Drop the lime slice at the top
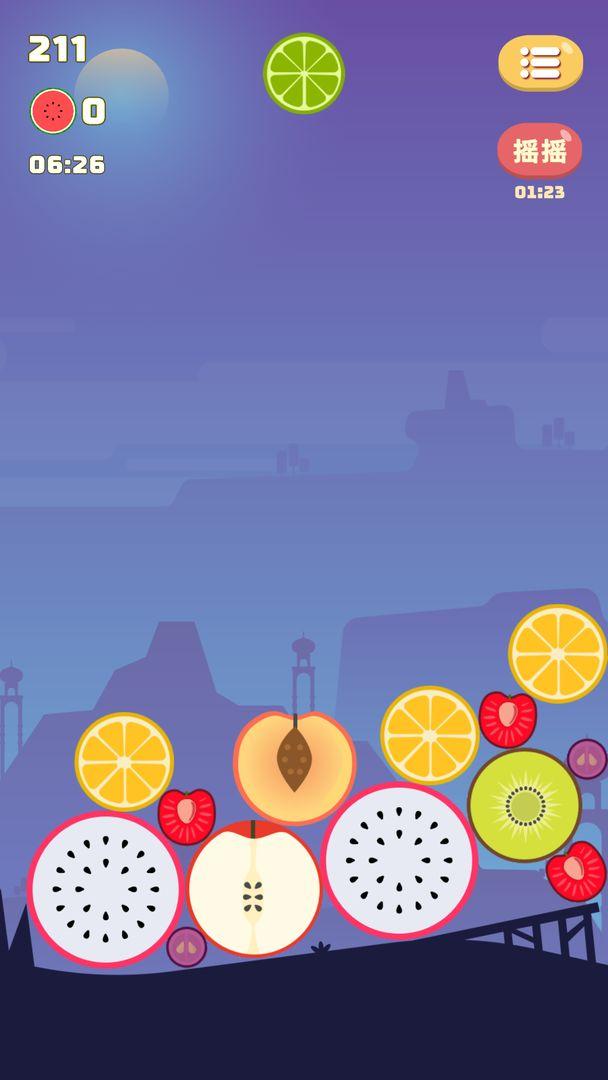Image resolution: width=608 pixels, height=1080 pixels. [304, 73]
